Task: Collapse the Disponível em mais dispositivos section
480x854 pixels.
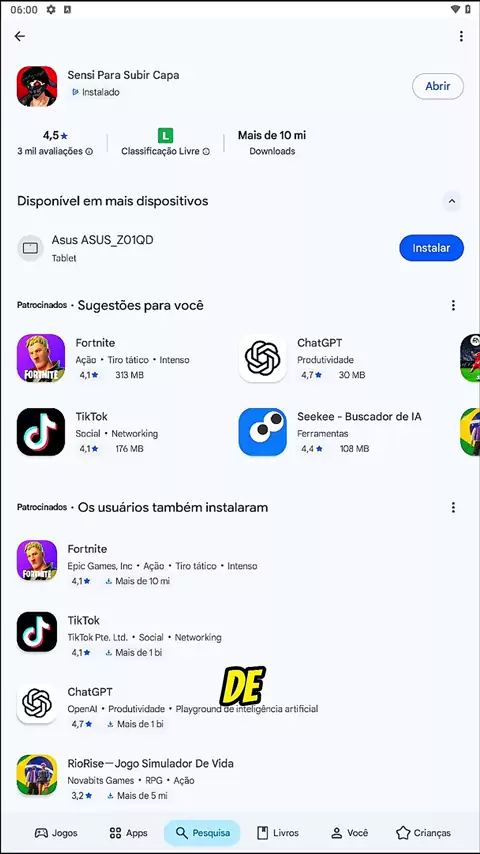Action: (x=451, y=201)
